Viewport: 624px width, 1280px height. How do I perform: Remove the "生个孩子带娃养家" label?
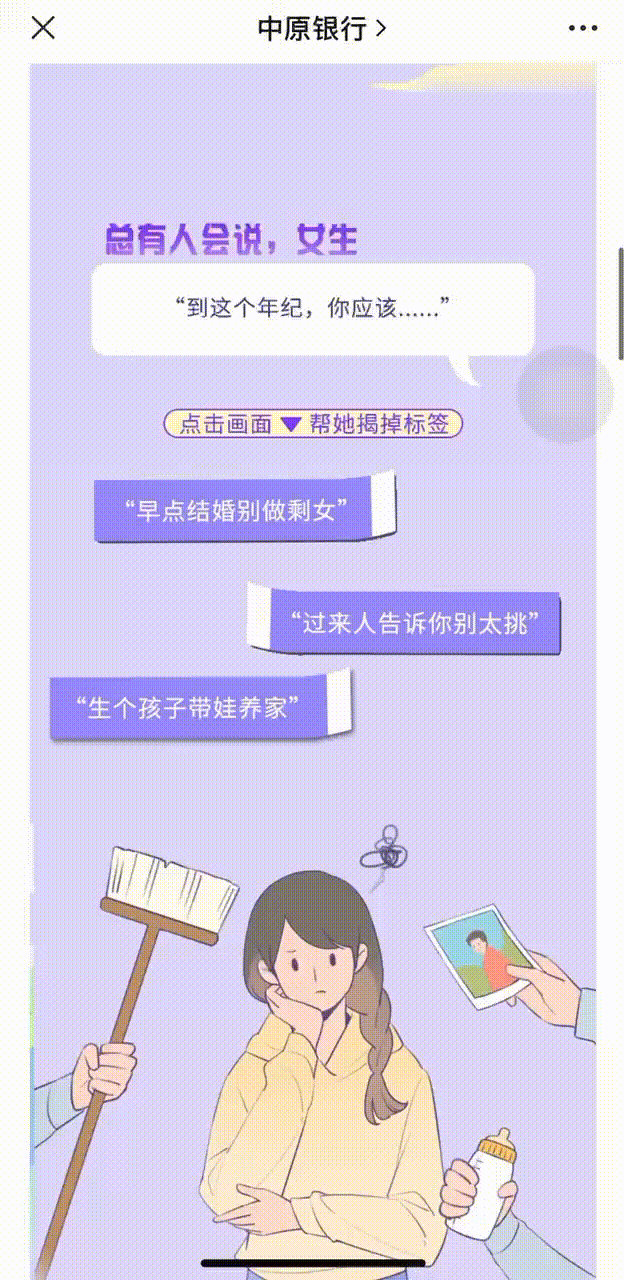point(199,707)
